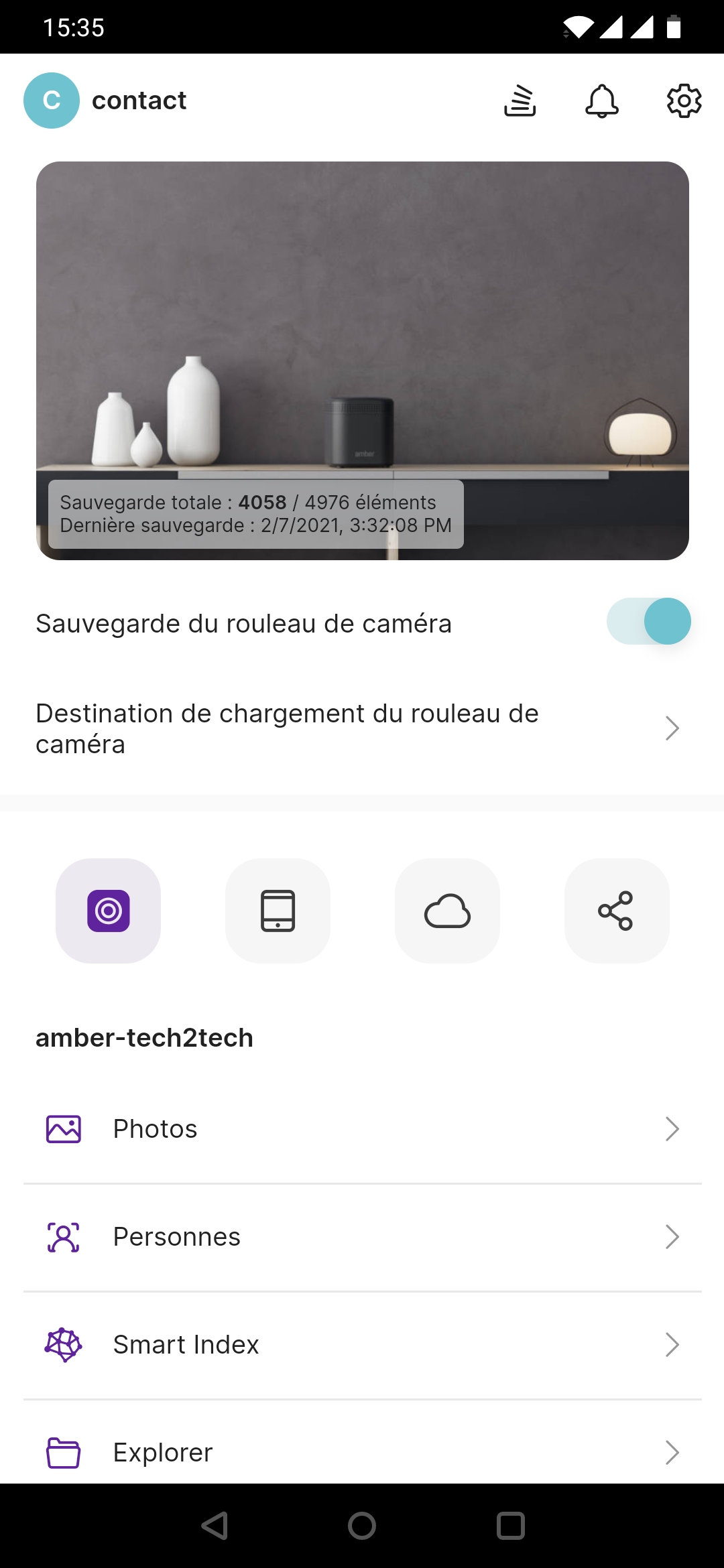Tap the system home button

362,1526
